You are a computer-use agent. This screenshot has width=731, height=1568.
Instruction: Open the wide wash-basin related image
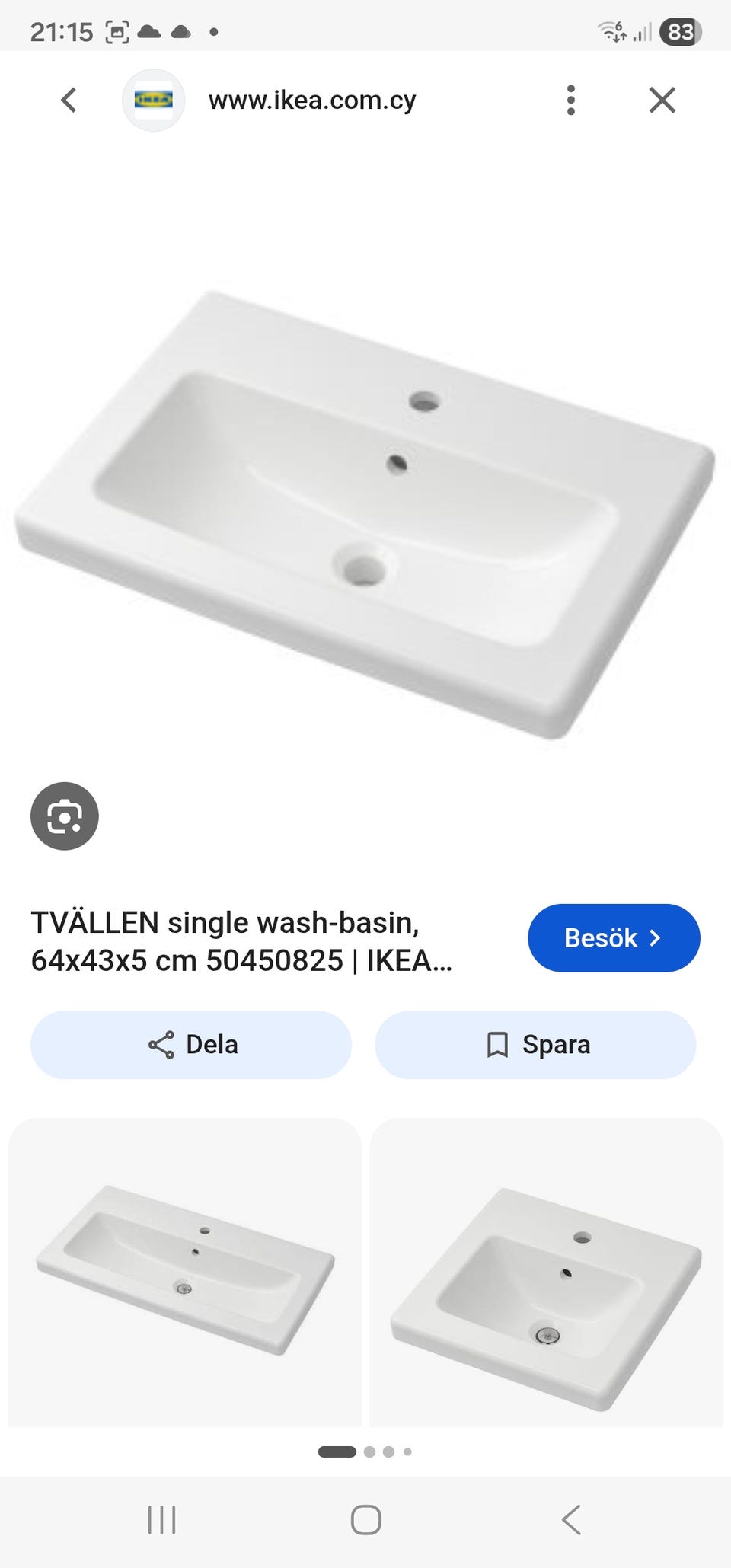tap(185, 1272)
